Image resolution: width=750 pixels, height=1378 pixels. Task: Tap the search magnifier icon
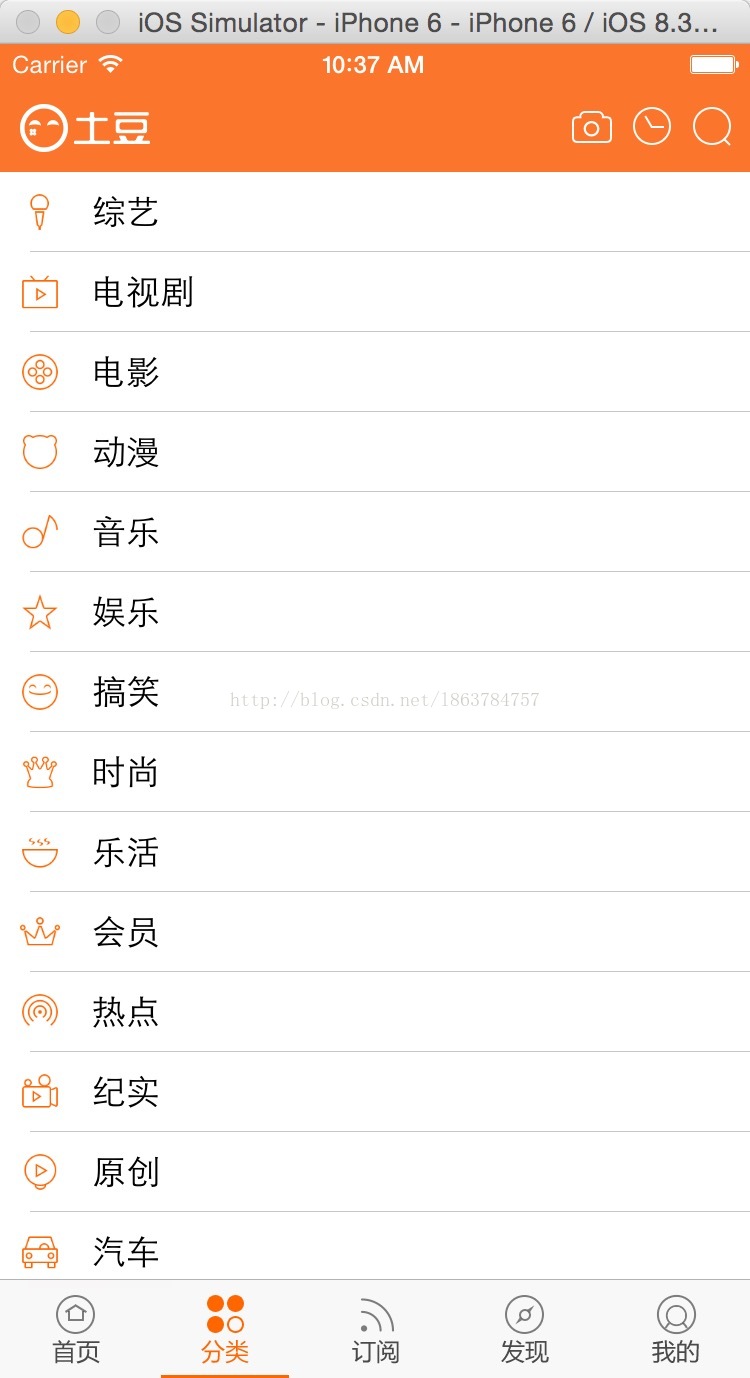[x=713, y=128]
